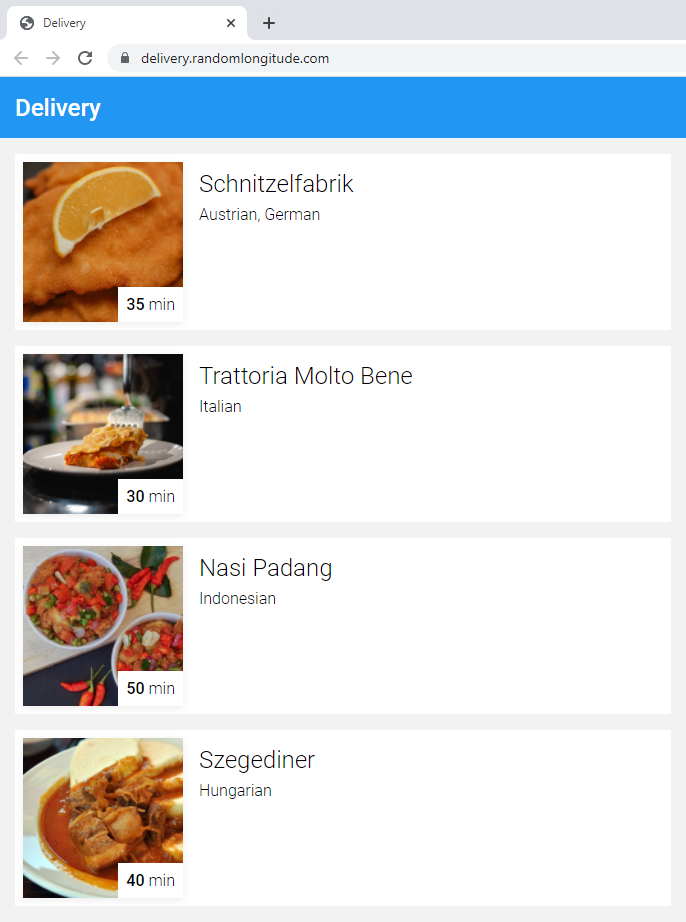Close the Delivery browser tab
The image size is (686, 922).
coord(231,23)
